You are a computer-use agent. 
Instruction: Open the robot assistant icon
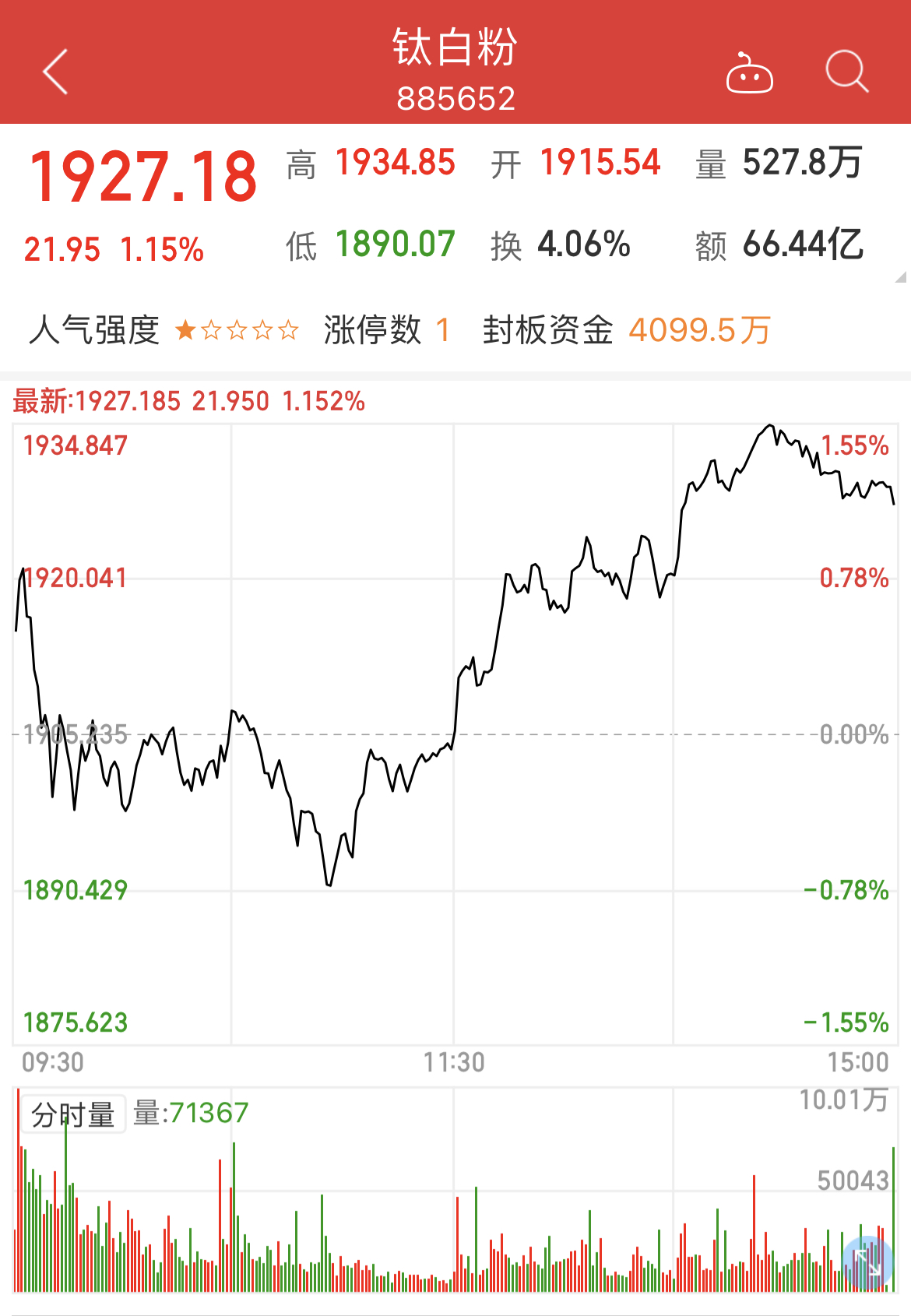pos(749,73)
